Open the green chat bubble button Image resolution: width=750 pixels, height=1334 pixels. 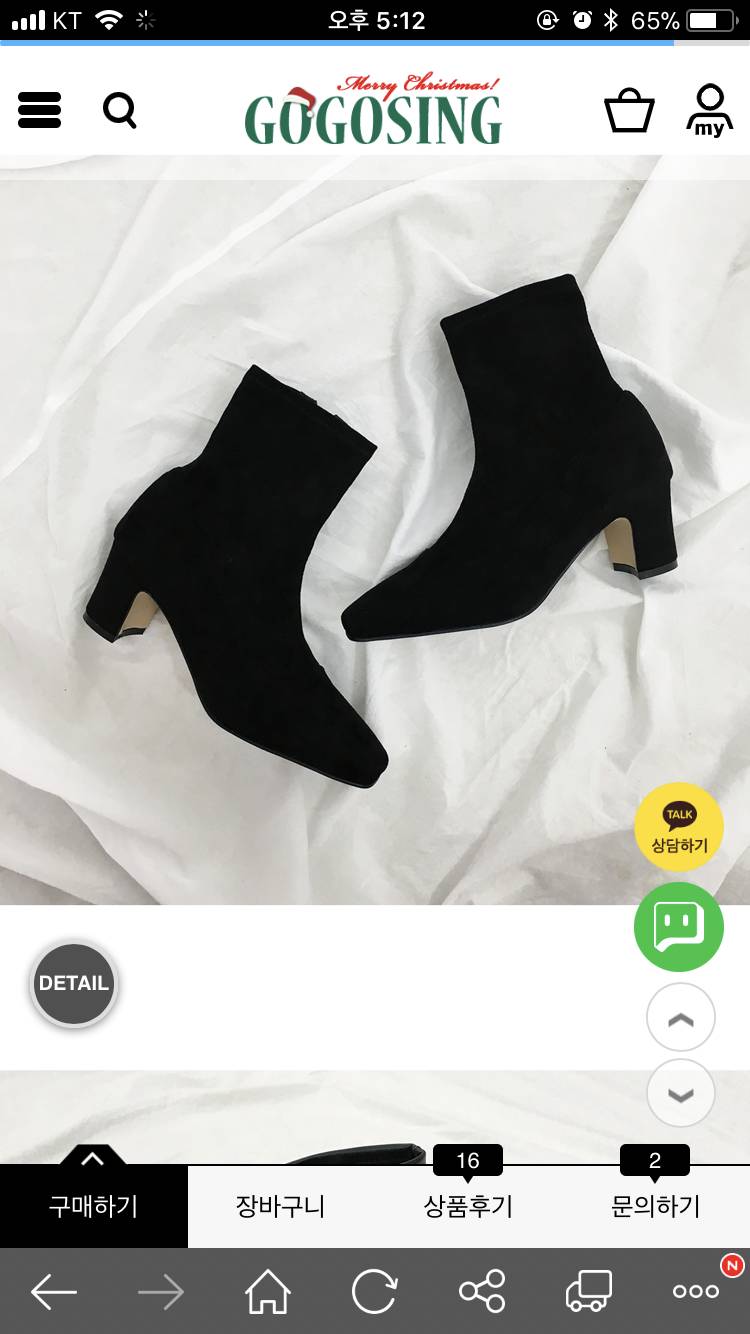coord(679,927)
